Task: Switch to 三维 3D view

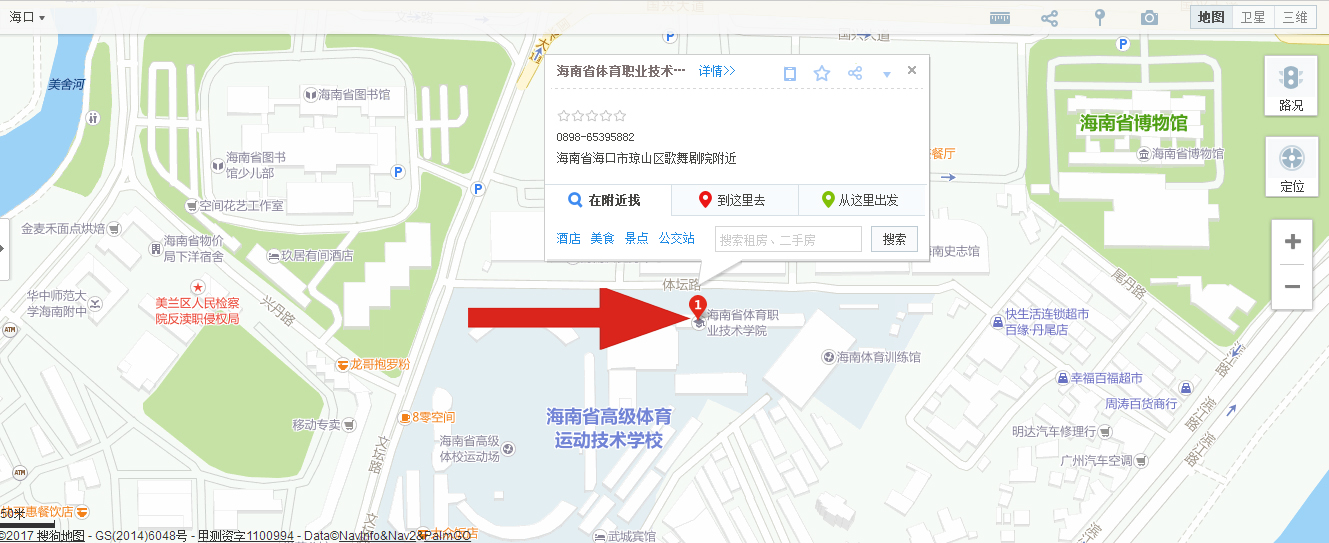Action: pyautogui.click(x=1295, y=17)
